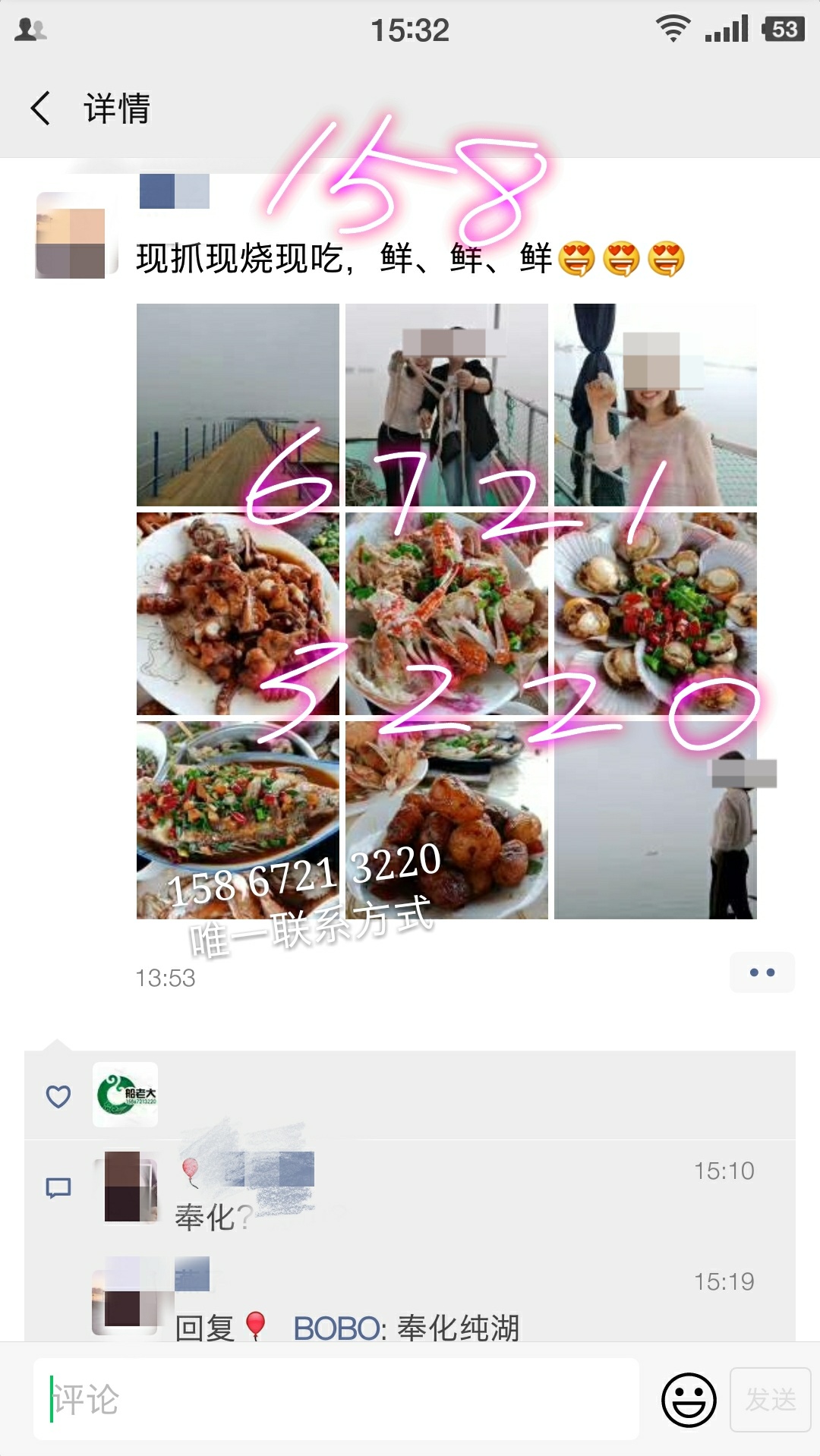Open the photo of woman holding a shell
This screenshot has height=1456, width=820.
click(x=655, y=405)
